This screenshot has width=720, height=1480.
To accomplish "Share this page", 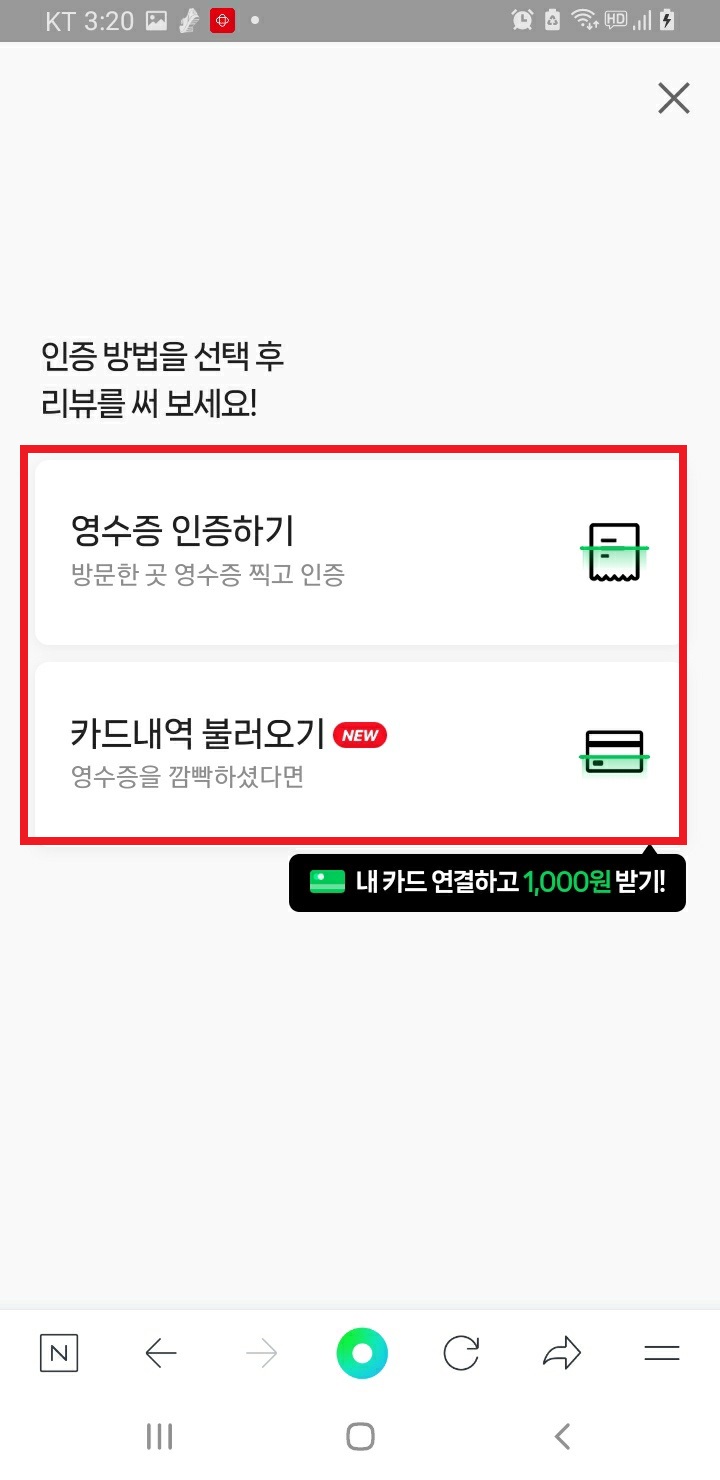I will [x=561, y=1354].
